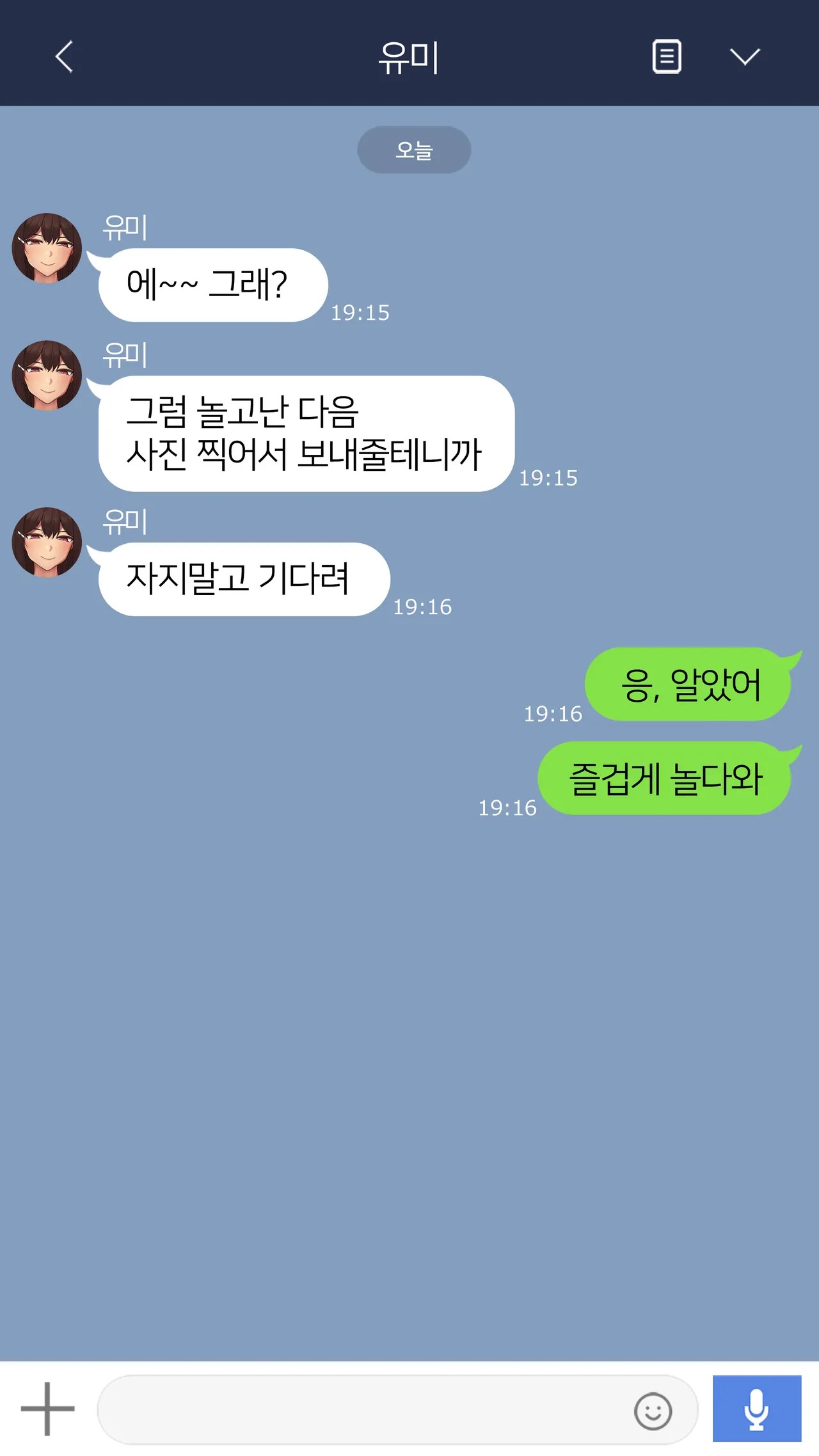This screenshot has height=1456, width=819.
Task: Open the emoji sticker picker
Action: (x=653, y=1411)
